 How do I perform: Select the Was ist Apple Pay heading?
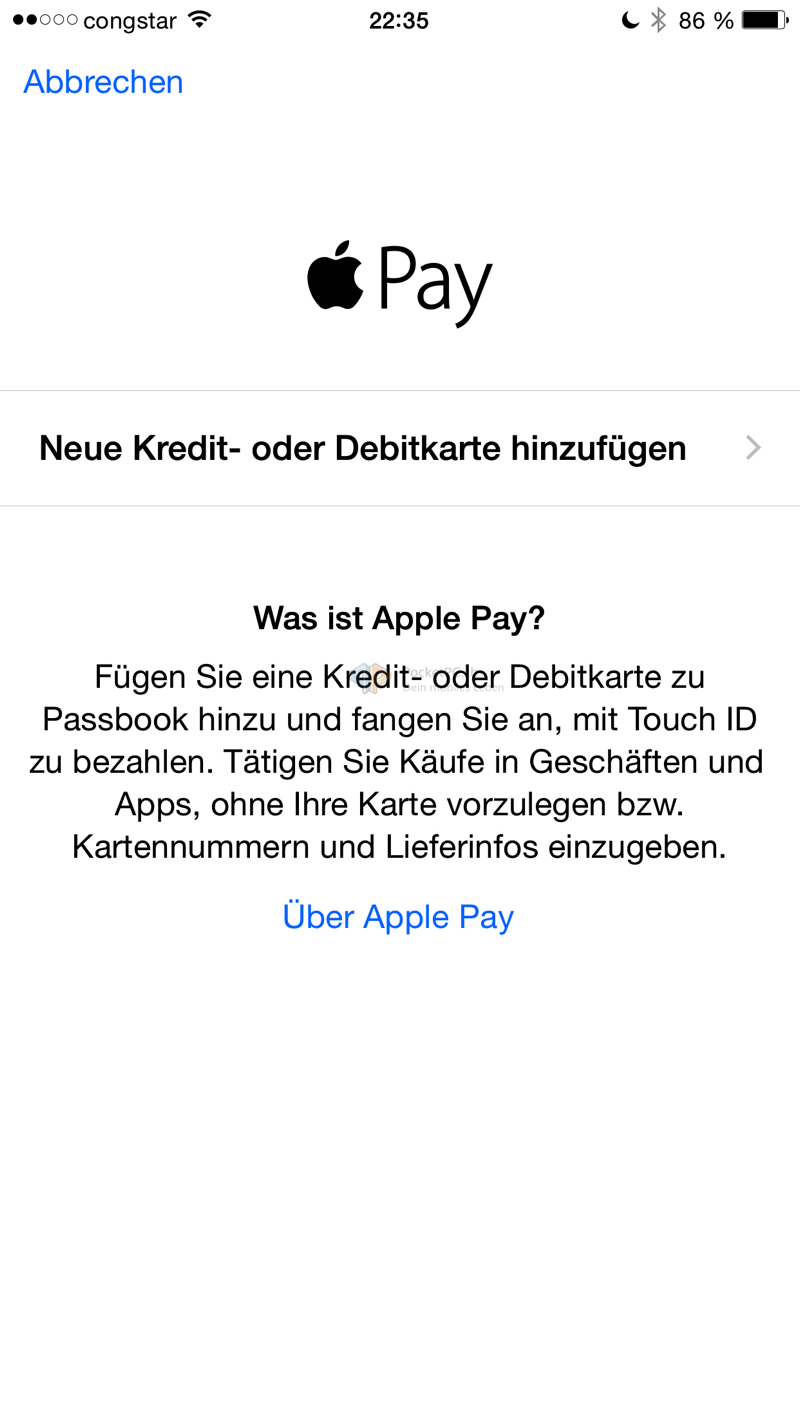click(x=398, y=618)
